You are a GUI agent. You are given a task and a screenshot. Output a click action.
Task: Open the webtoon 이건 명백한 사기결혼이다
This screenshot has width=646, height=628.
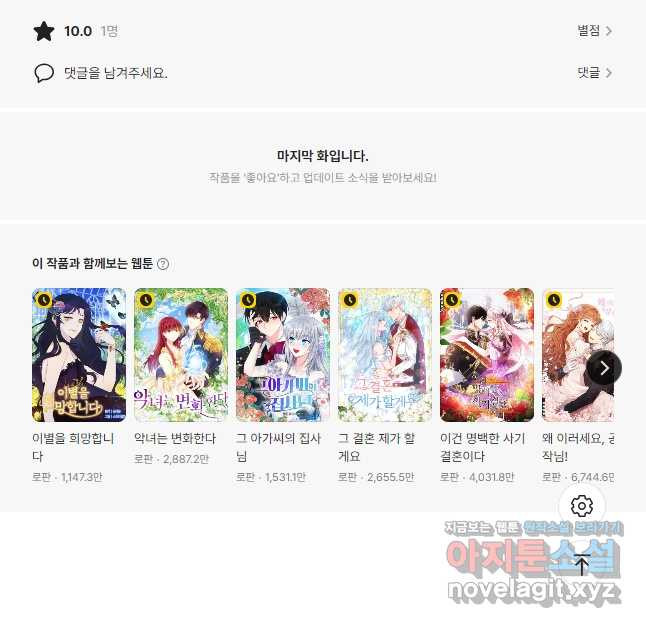point(487,355)
